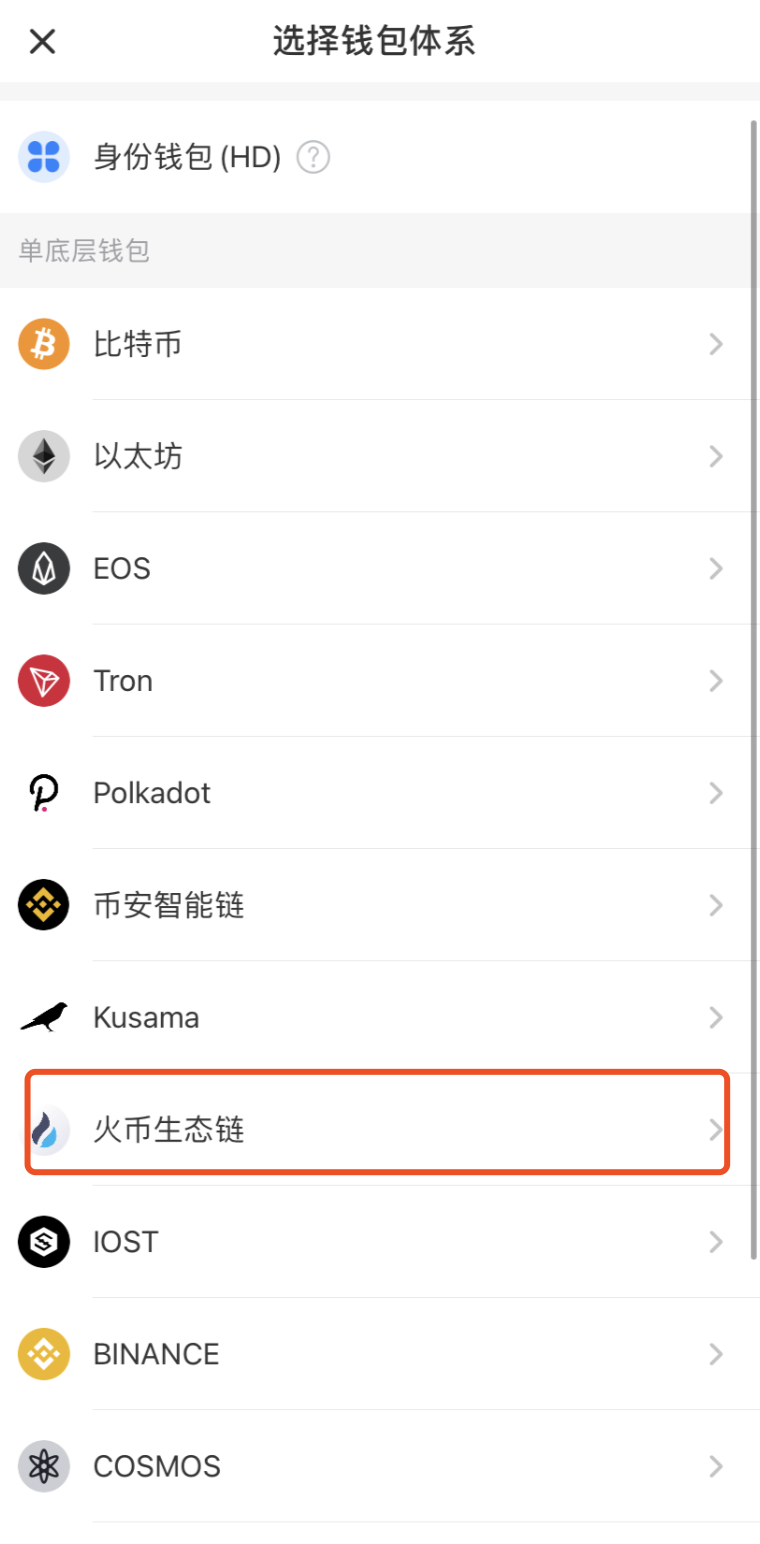Select the 身份钱包 (HD) option

187,157
